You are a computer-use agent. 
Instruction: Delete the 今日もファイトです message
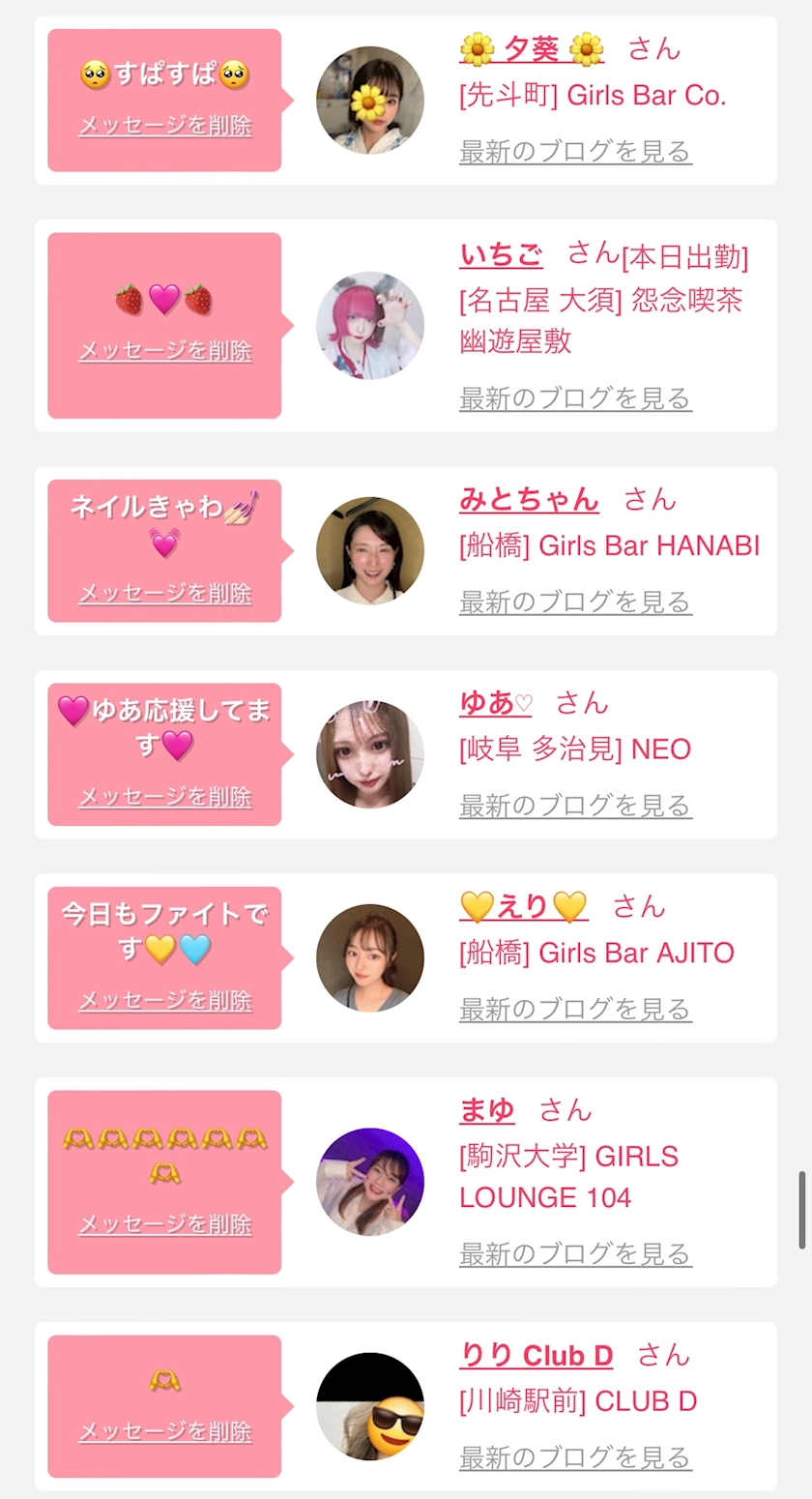coord(165,1000)
